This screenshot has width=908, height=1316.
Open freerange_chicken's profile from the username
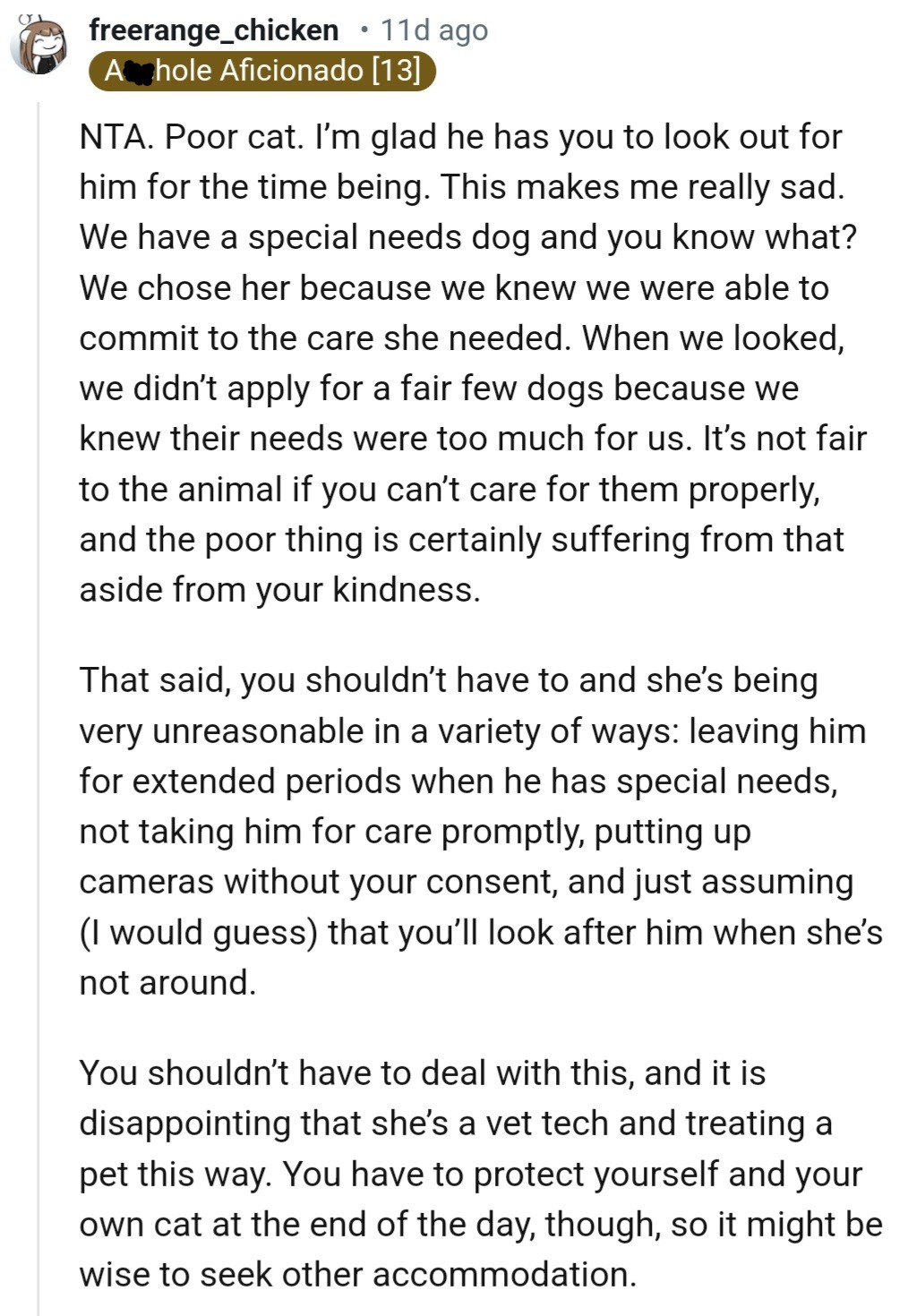click(x=213, y=30)
